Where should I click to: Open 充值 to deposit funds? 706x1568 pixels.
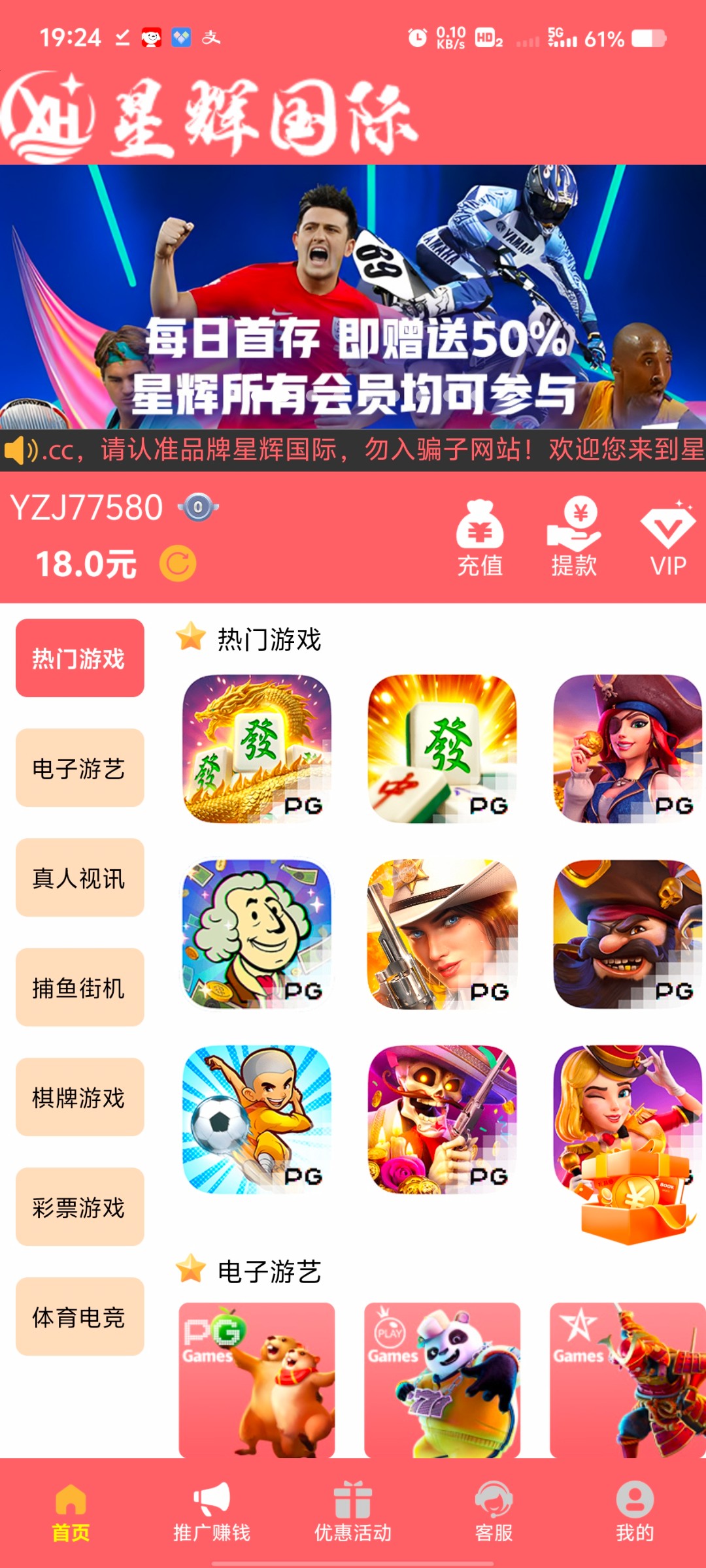(x=480, y=538)
